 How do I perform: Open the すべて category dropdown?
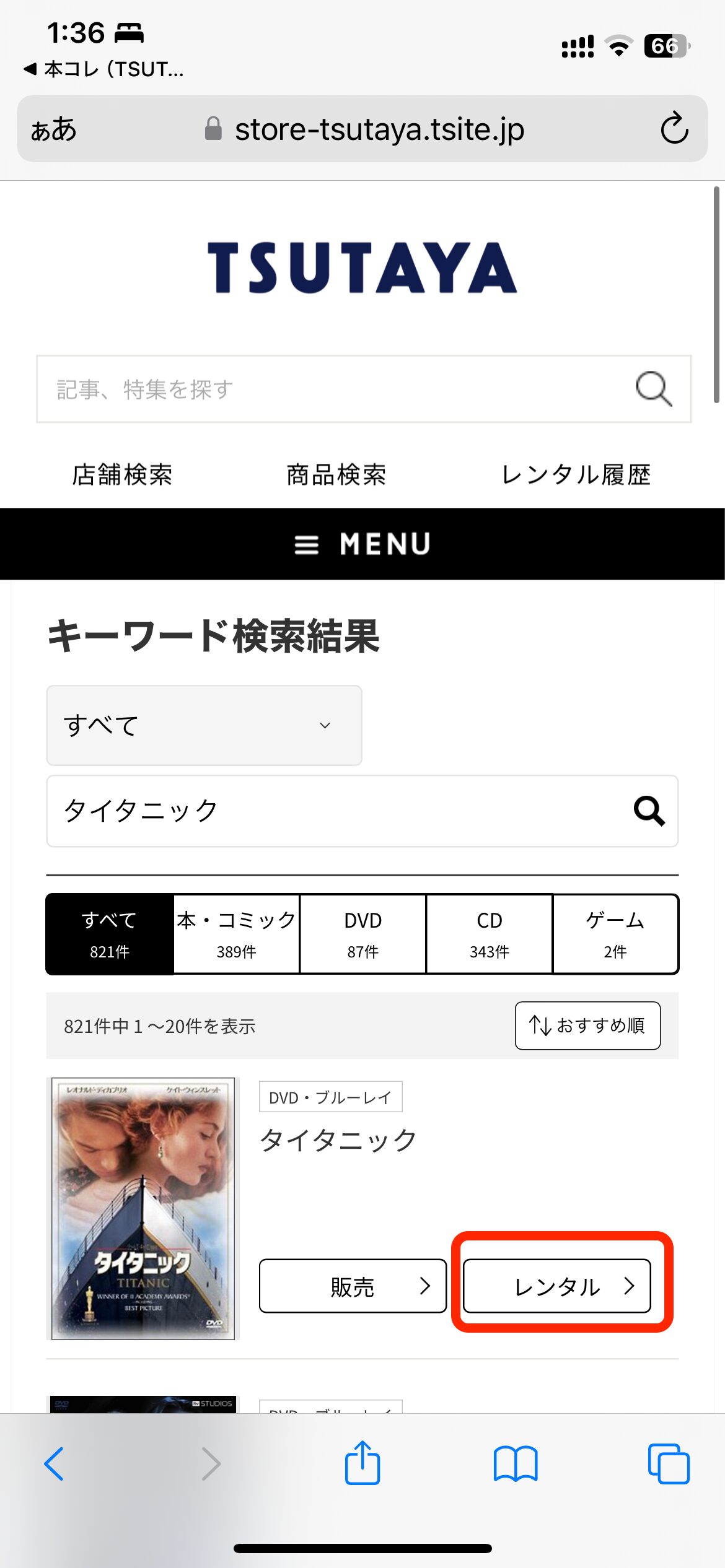(204, 725)
